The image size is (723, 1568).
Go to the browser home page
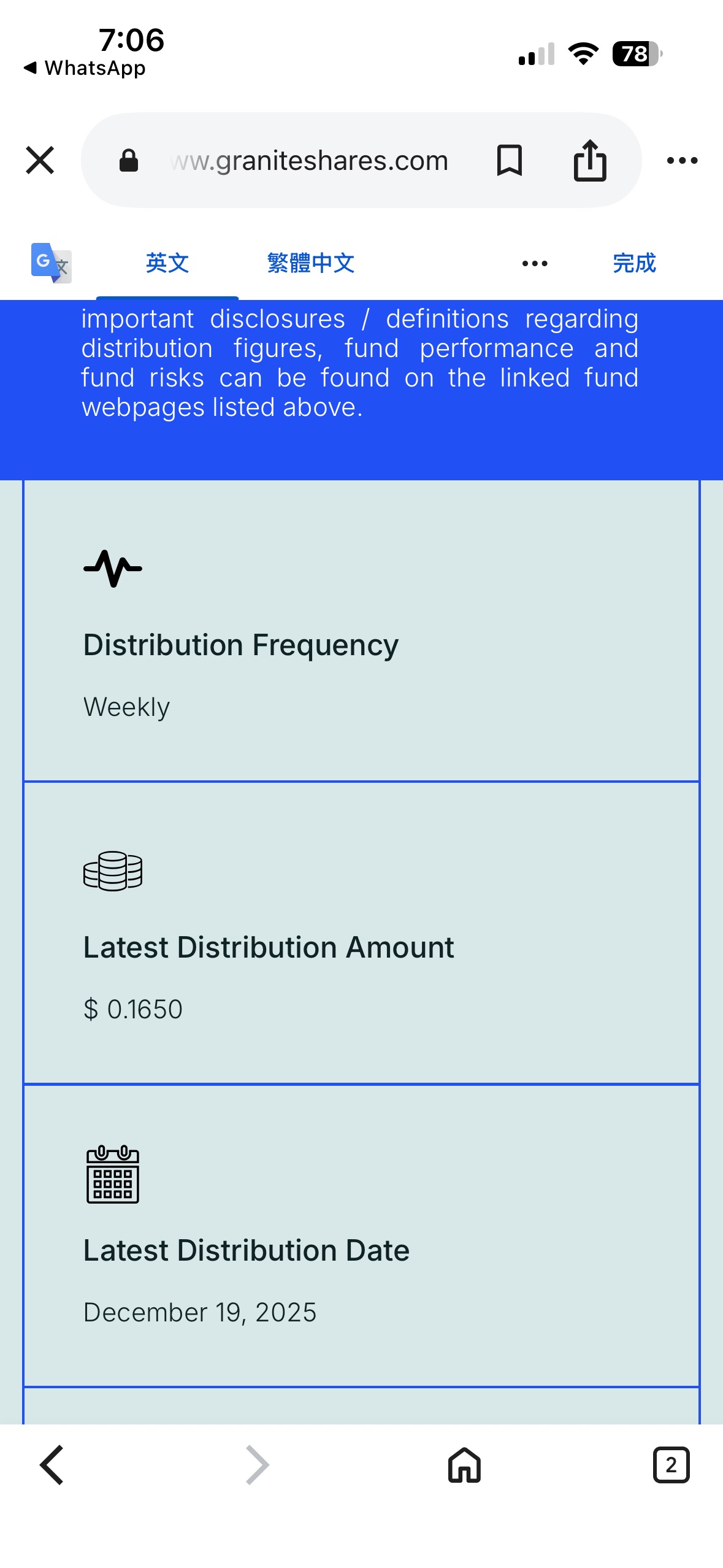point(464,1464)
